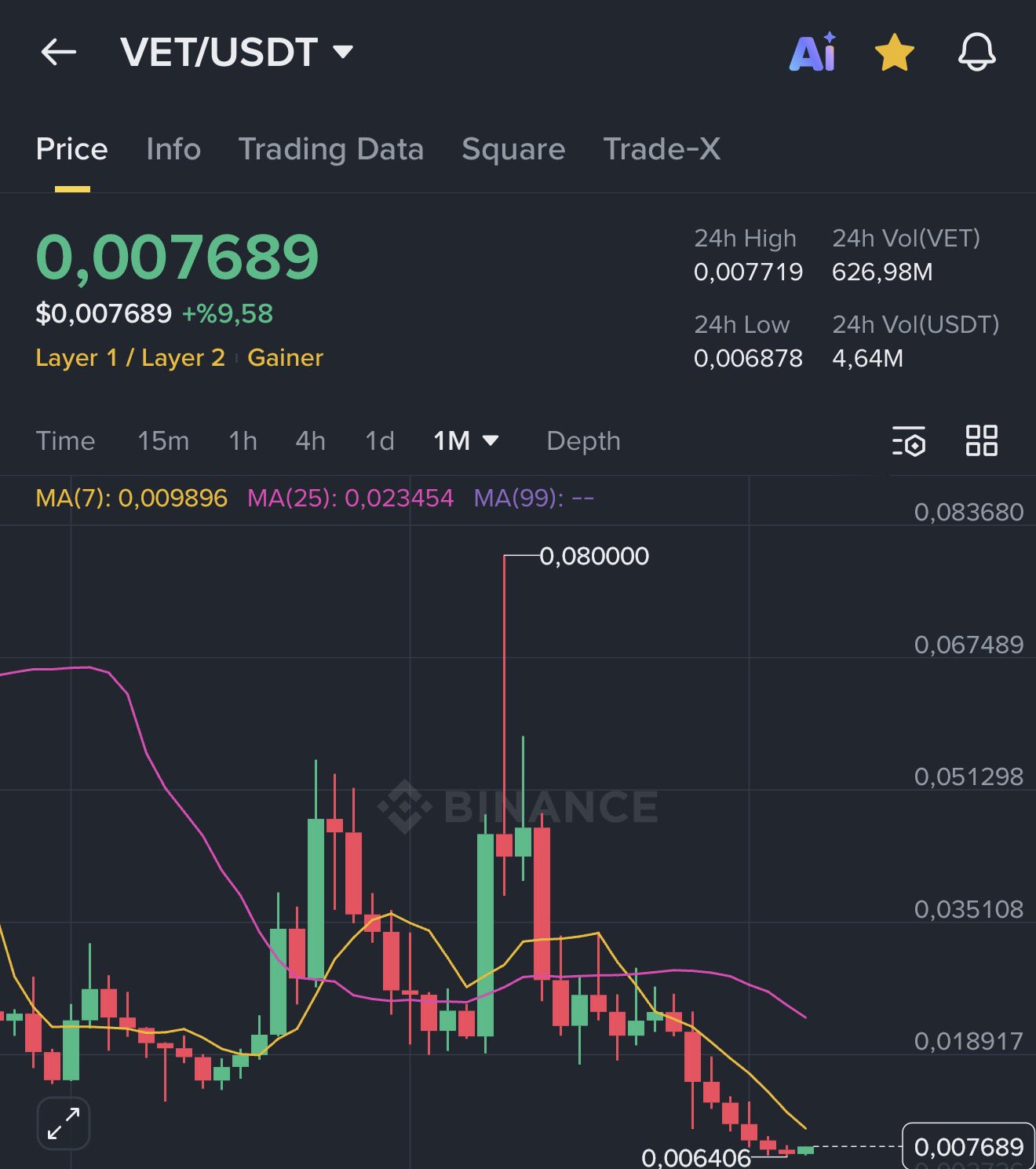The width and height of the screenshot is (1036, 1169).
Task: Toggle the favorite star for VET/USDT
Action: pyautogui.click(x=894, y=53)
